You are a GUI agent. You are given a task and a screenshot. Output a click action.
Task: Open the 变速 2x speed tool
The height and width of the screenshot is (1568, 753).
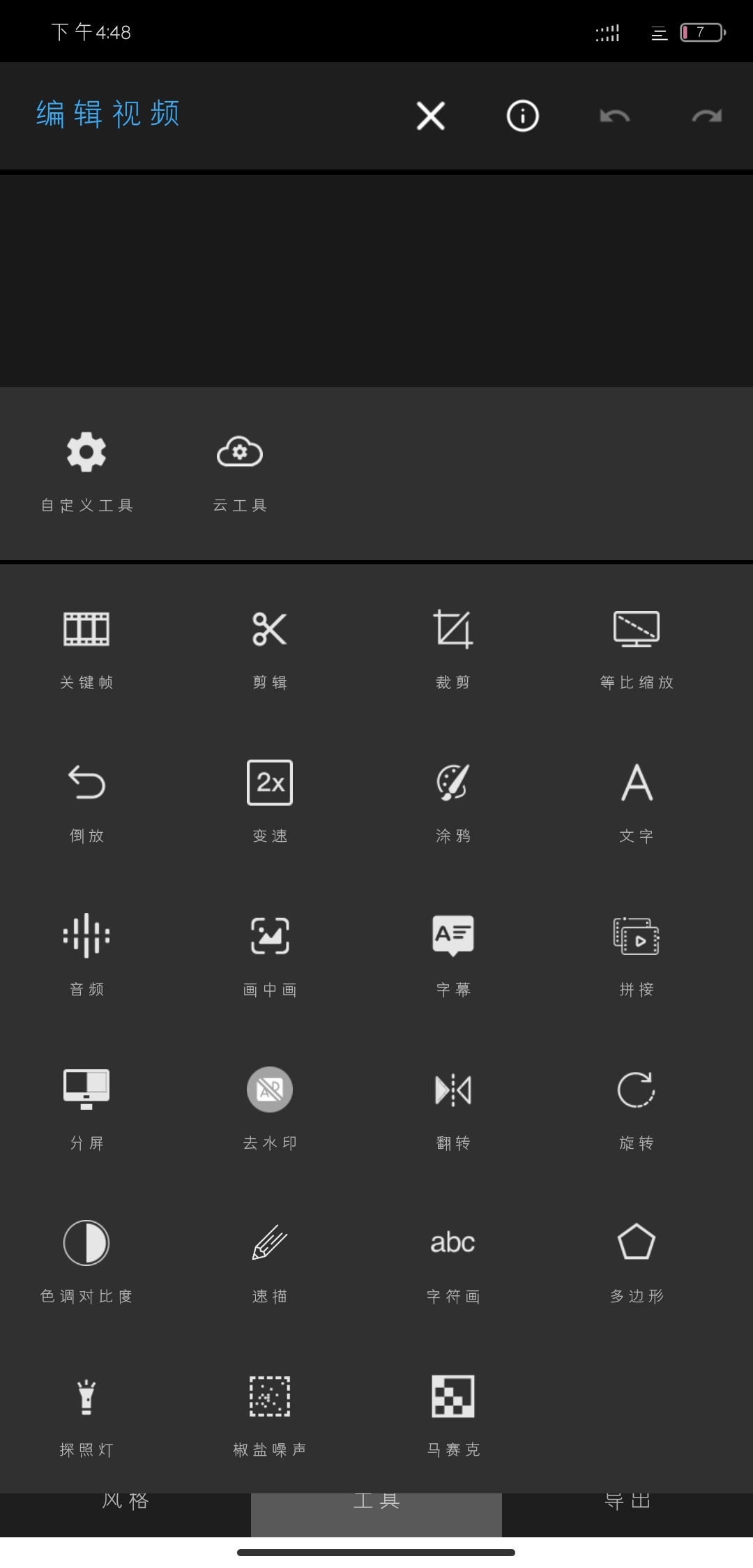pos(270,804)
